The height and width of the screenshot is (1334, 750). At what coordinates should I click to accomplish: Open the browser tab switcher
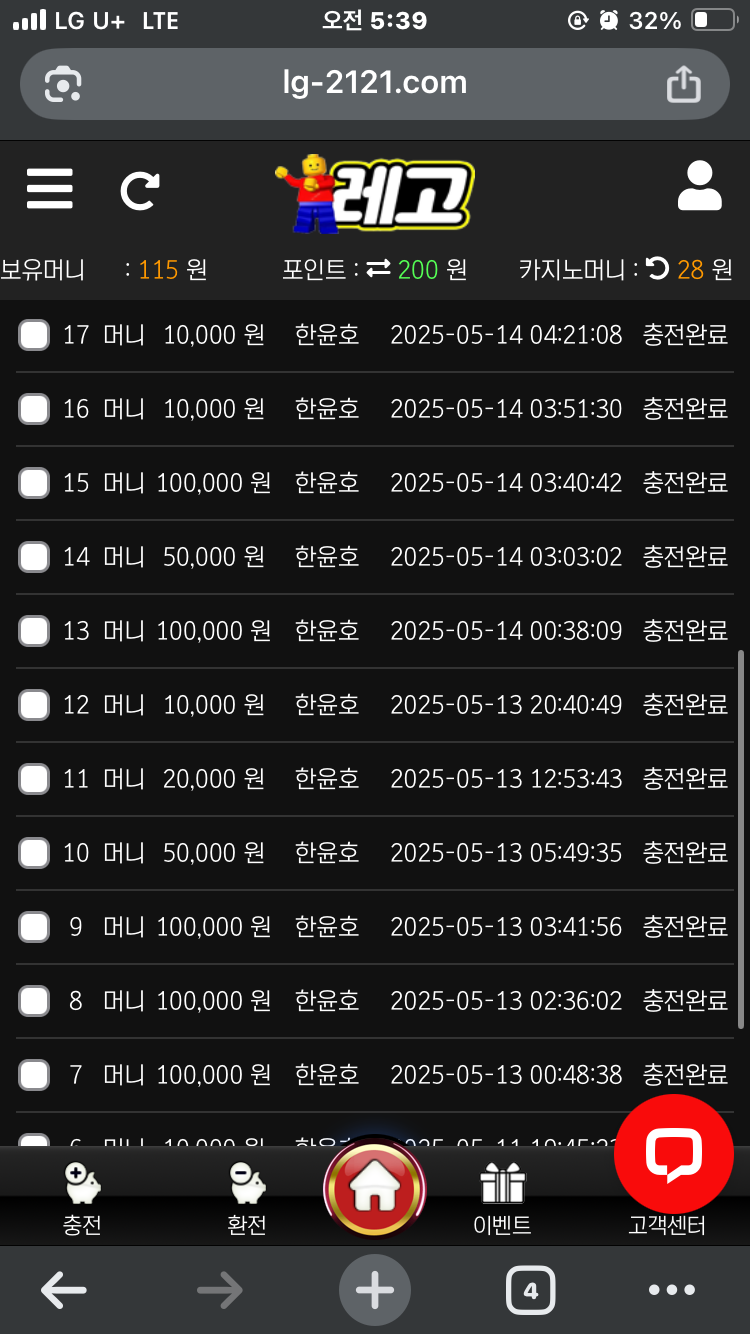tap(530, 1291)
